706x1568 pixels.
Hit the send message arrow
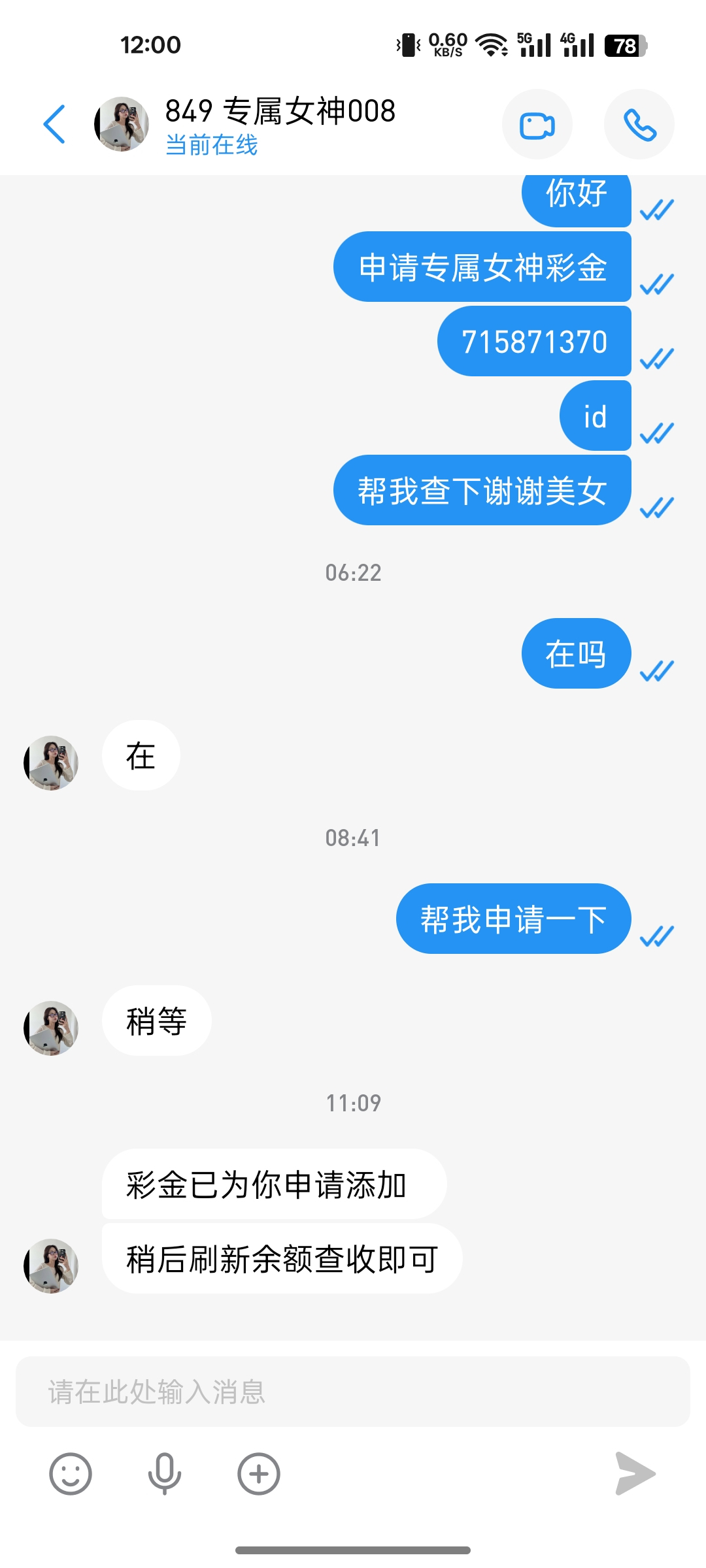[x=635, y=1474]
